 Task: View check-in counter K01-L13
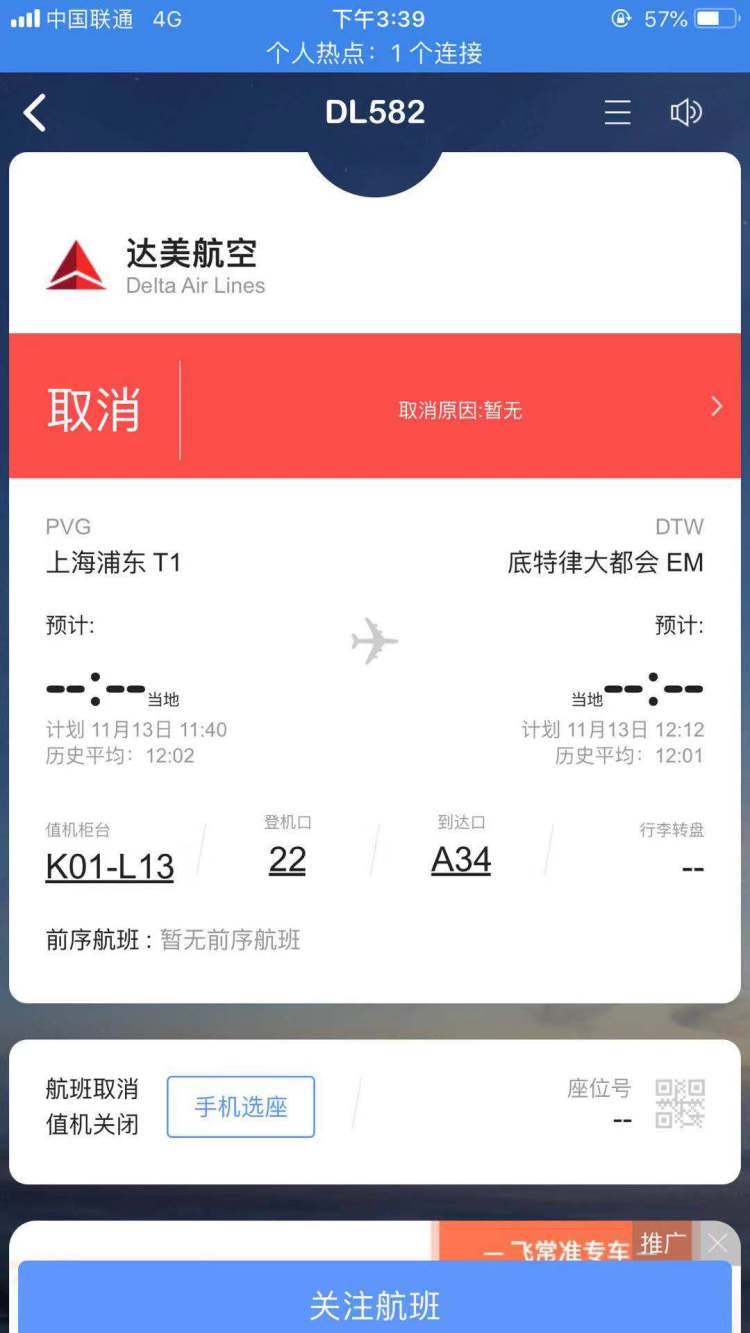pyautogui.click(x=110, y=866)
